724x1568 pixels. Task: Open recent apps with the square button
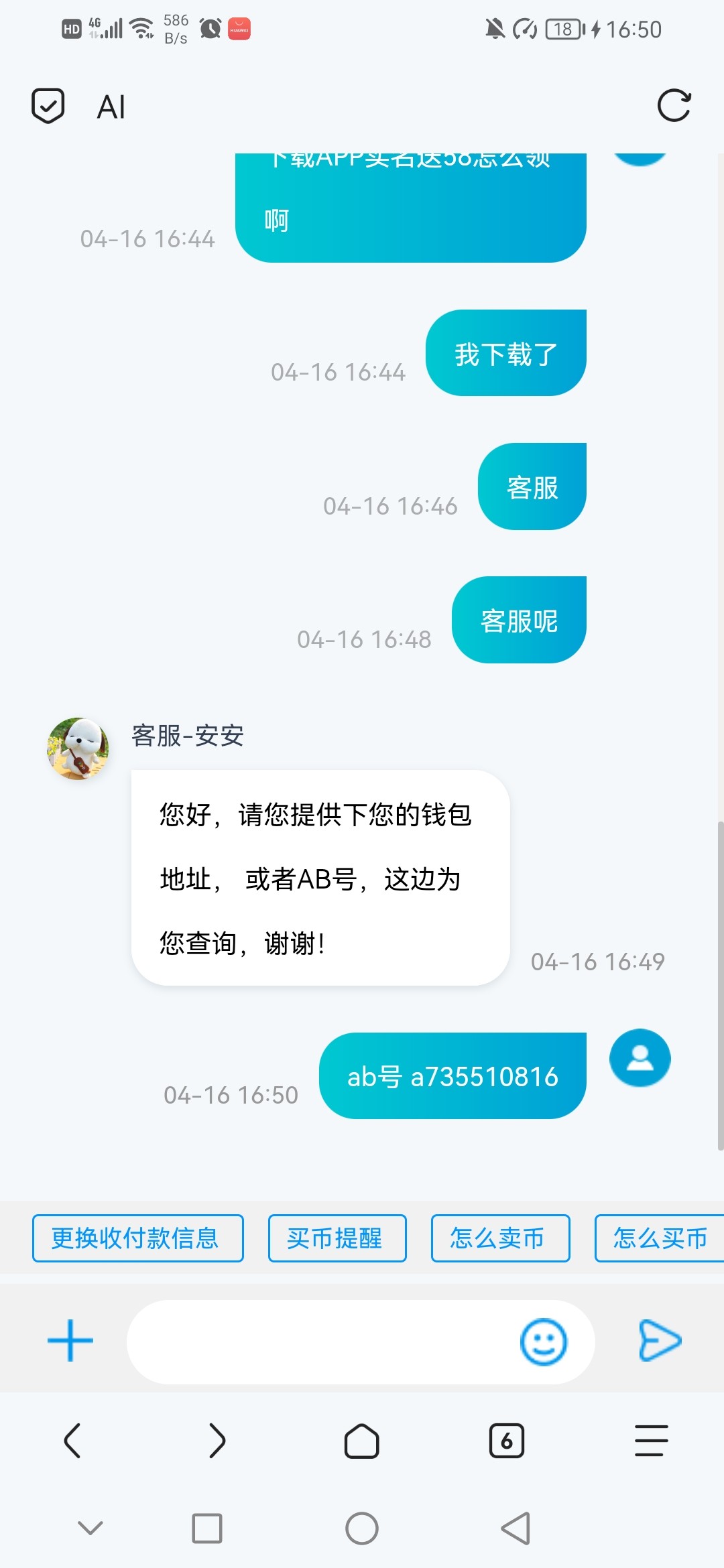coord(207,1528)
